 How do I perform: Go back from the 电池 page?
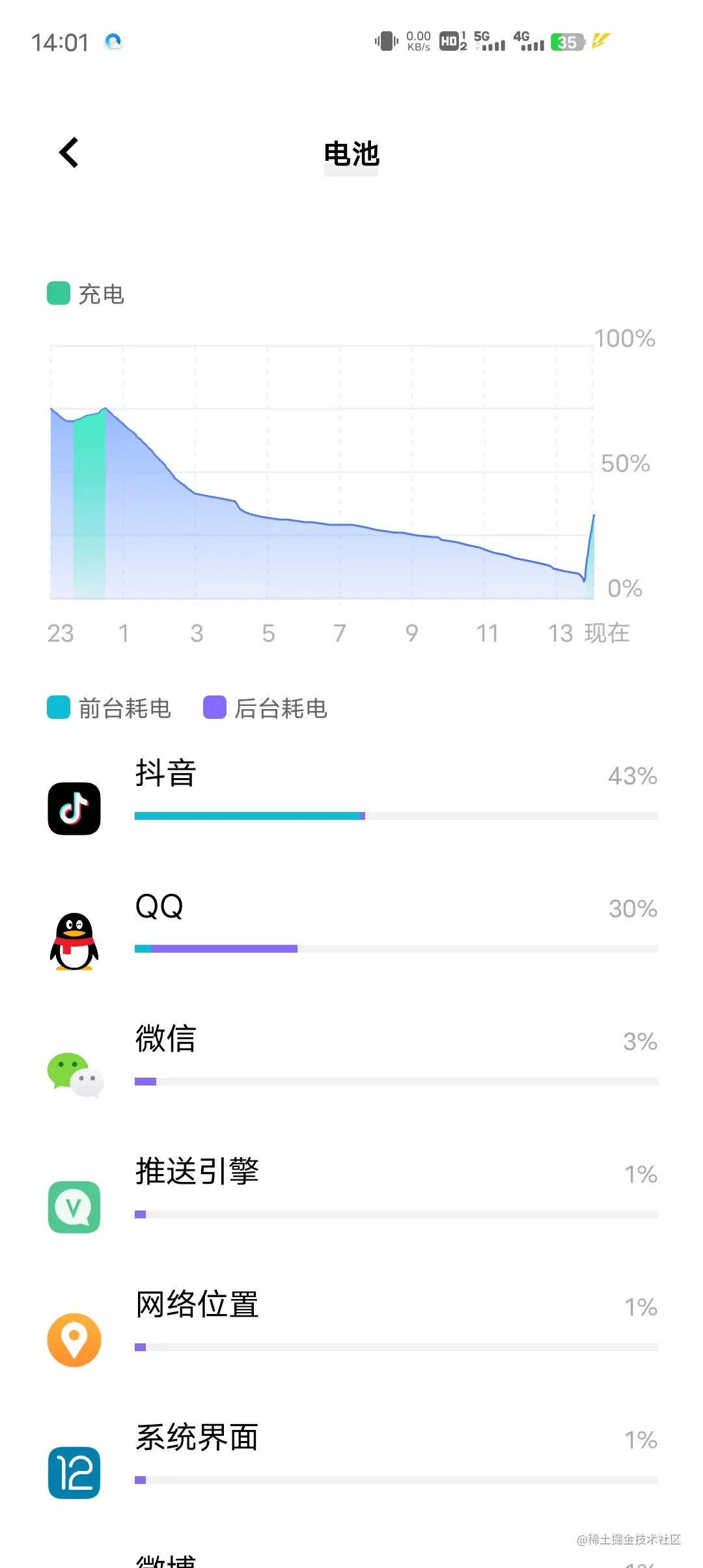69,152
